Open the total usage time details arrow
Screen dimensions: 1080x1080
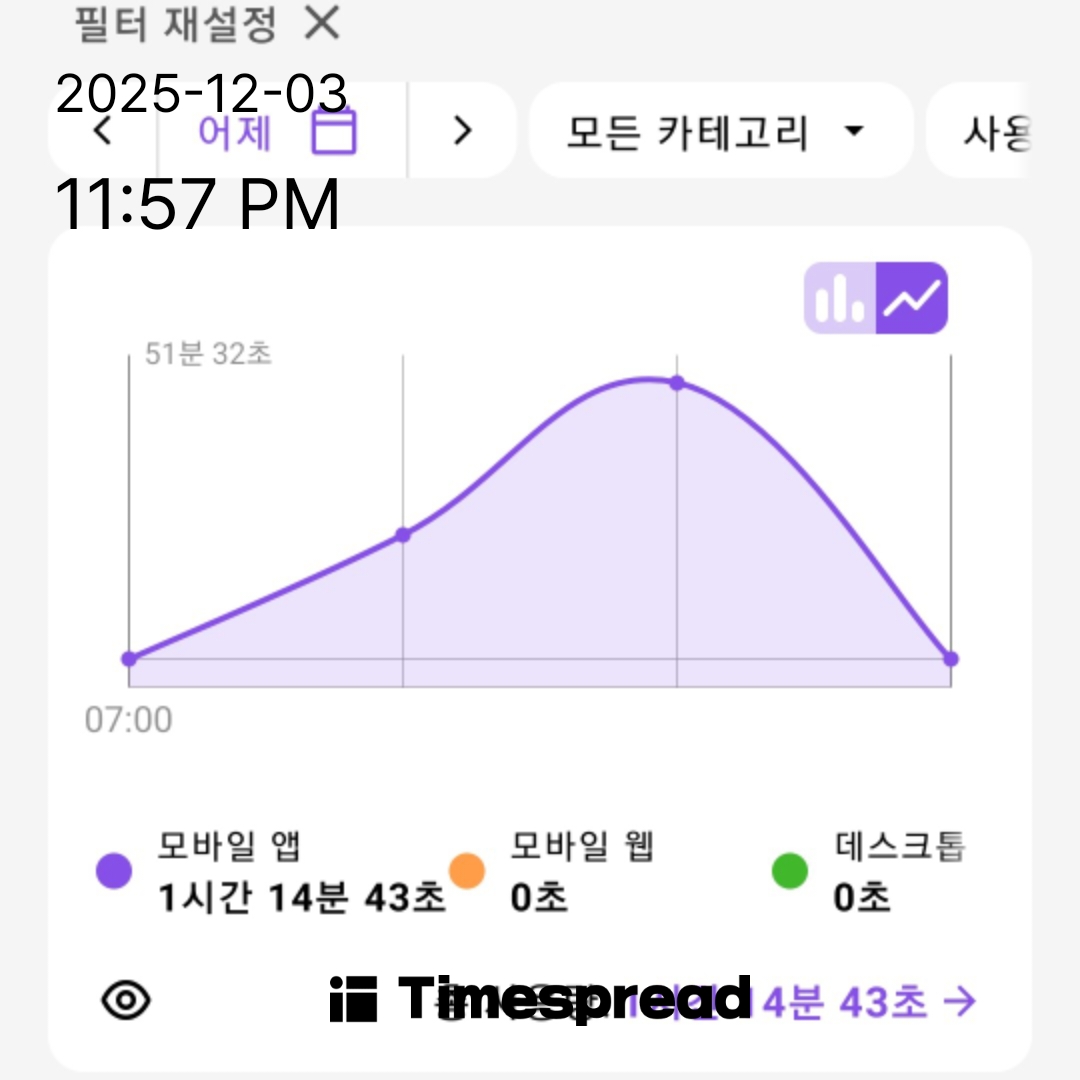(x=958, y=1001)
